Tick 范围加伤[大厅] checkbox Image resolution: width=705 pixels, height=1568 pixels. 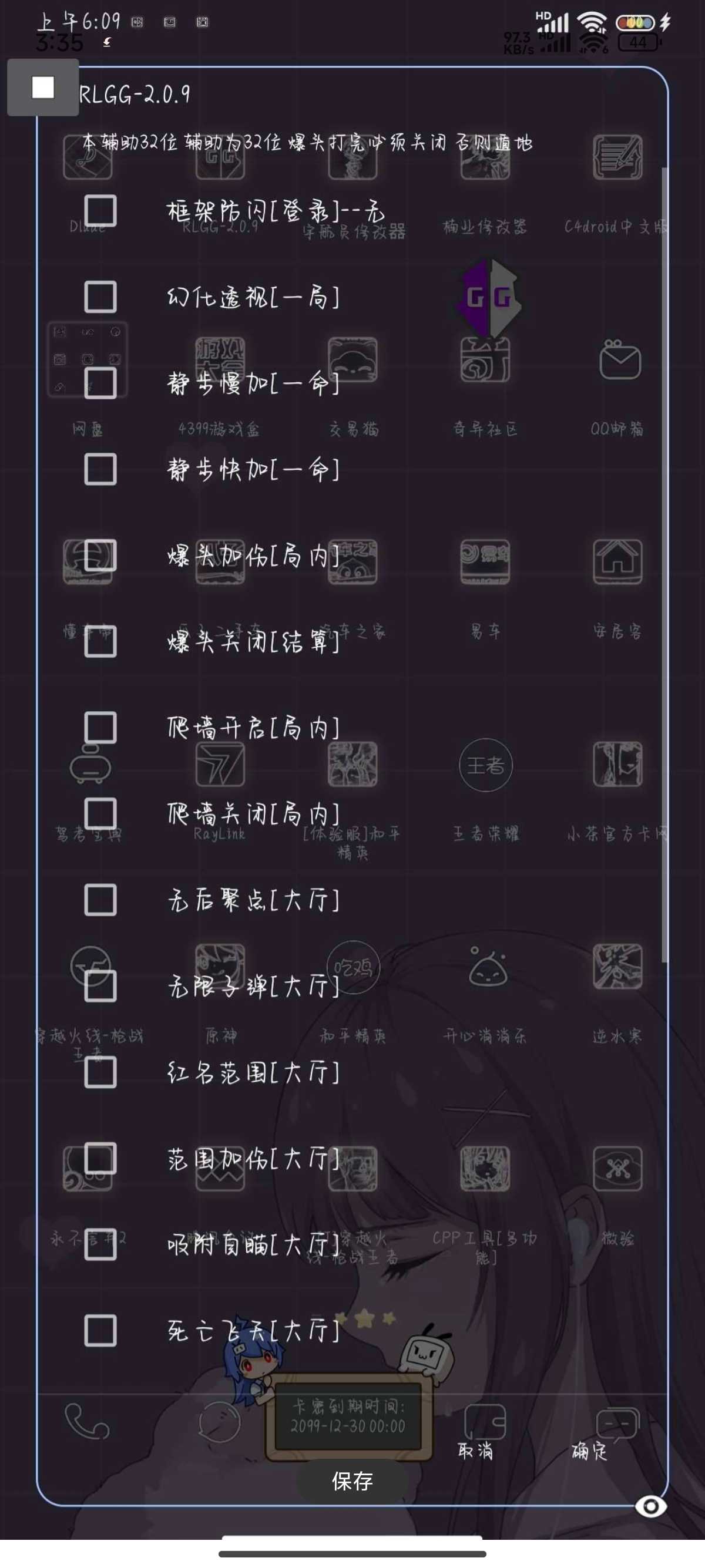point(100,1158)
